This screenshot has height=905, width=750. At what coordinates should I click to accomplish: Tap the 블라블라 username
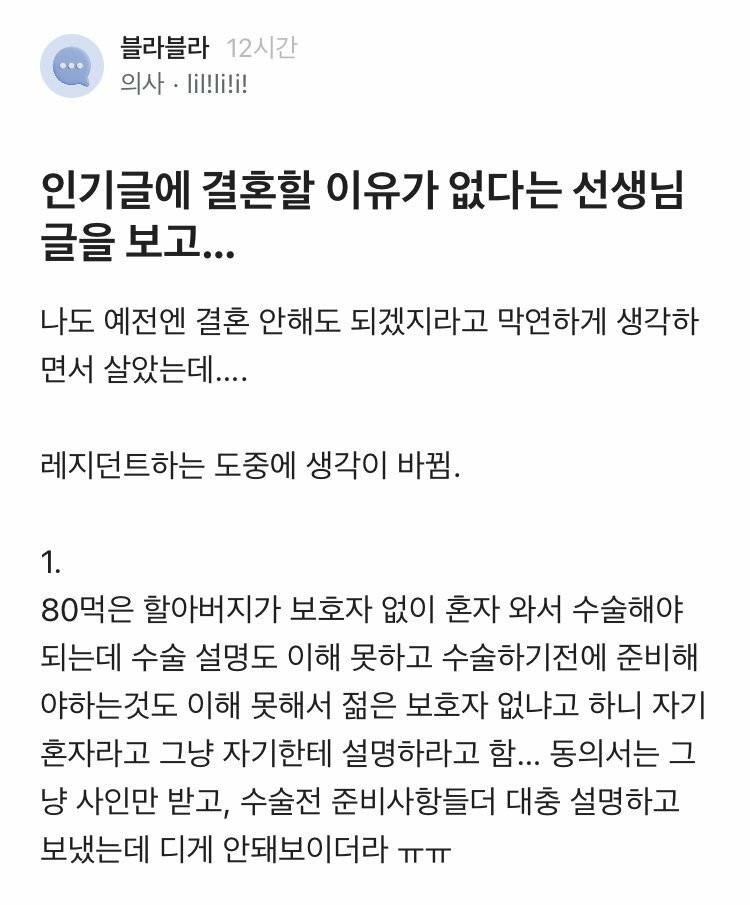(164, 48)
